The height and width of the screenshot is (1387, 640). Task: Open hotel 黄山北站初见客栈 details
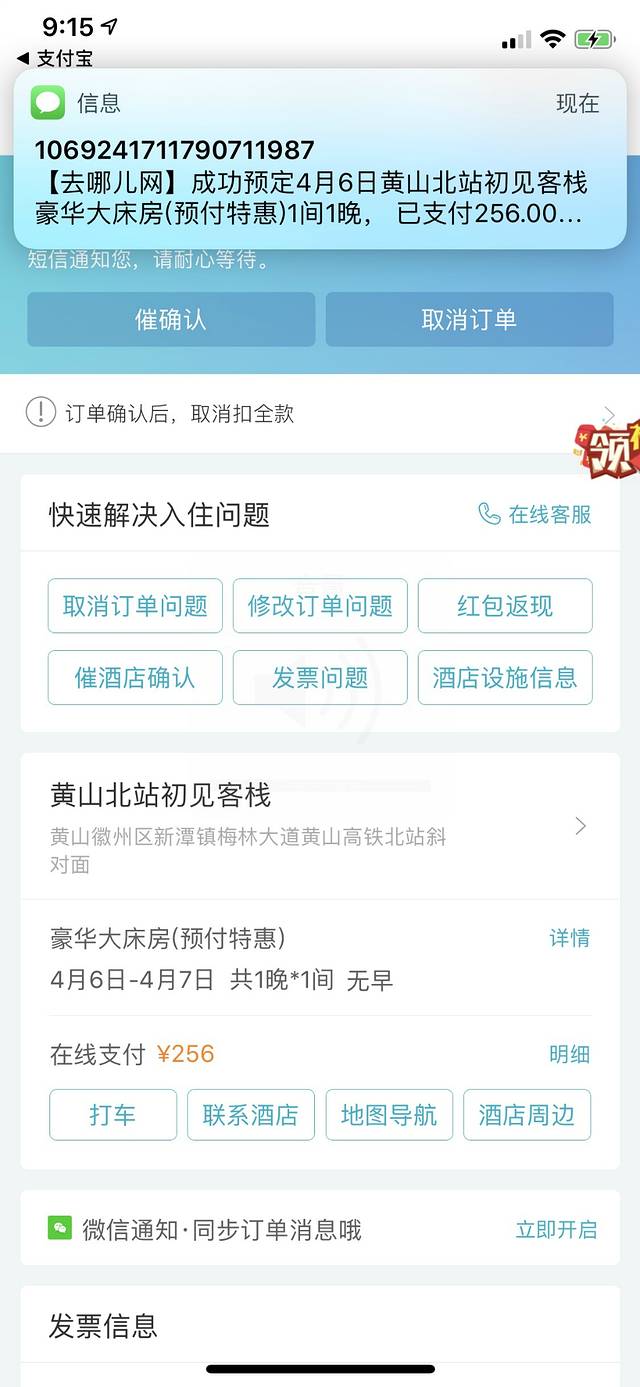click(x=320, y=826)
